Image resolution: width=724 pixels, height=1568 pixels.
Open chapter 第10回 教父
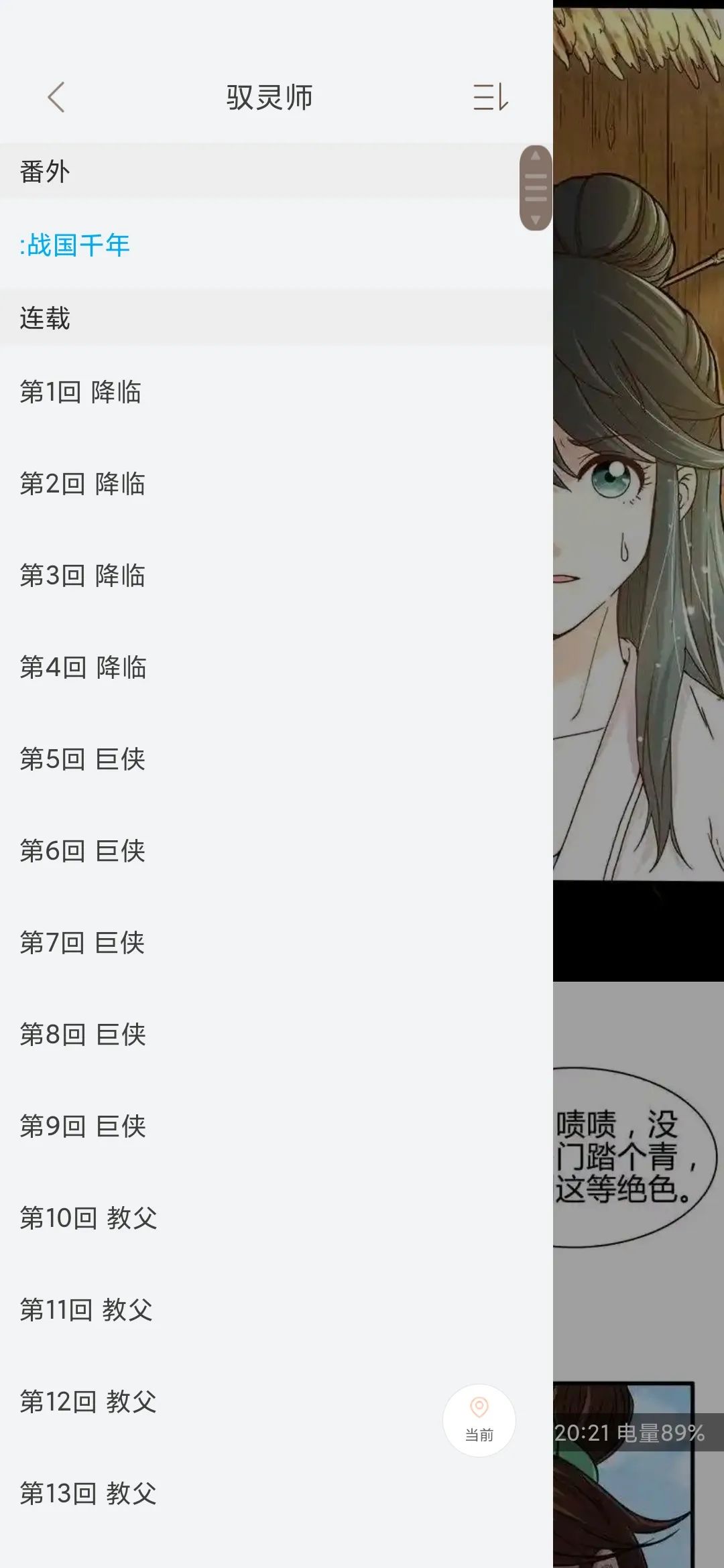click(x=88, y=1218)
